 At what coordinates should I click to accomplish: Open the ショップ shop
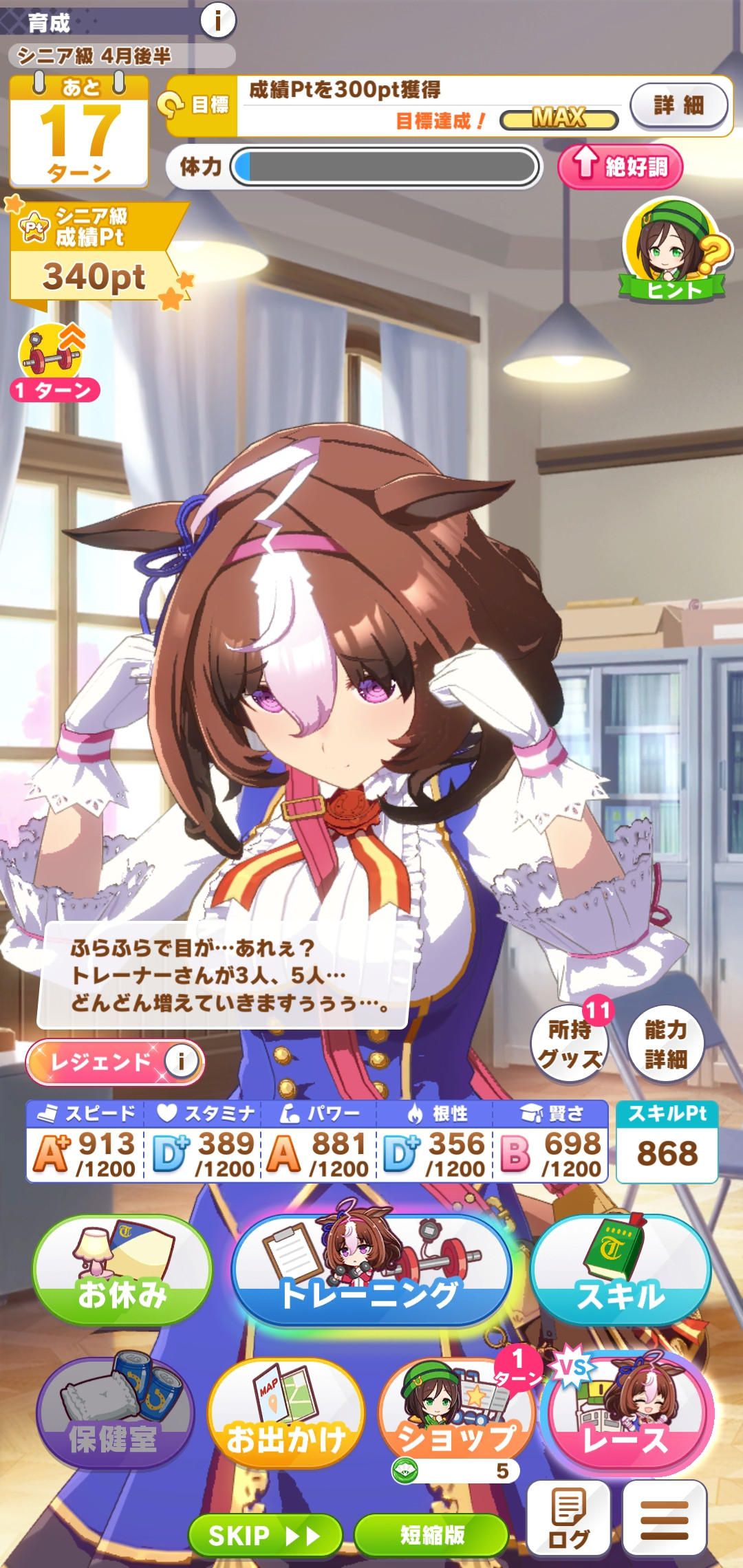click(x=455, y=1417)
